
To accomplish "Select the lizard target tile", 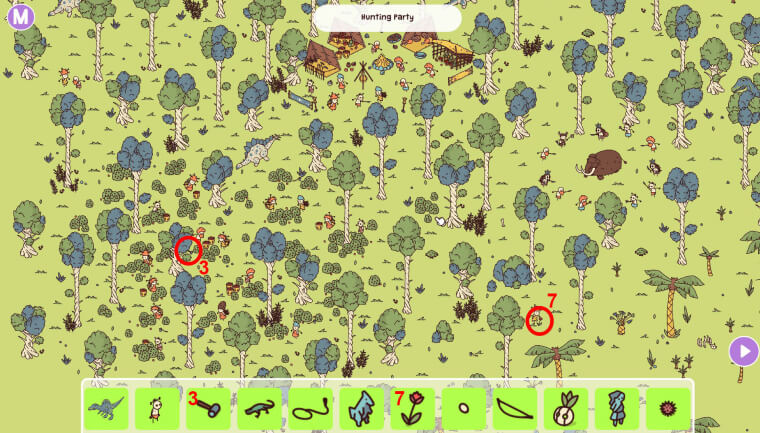I will coord(259,408).
